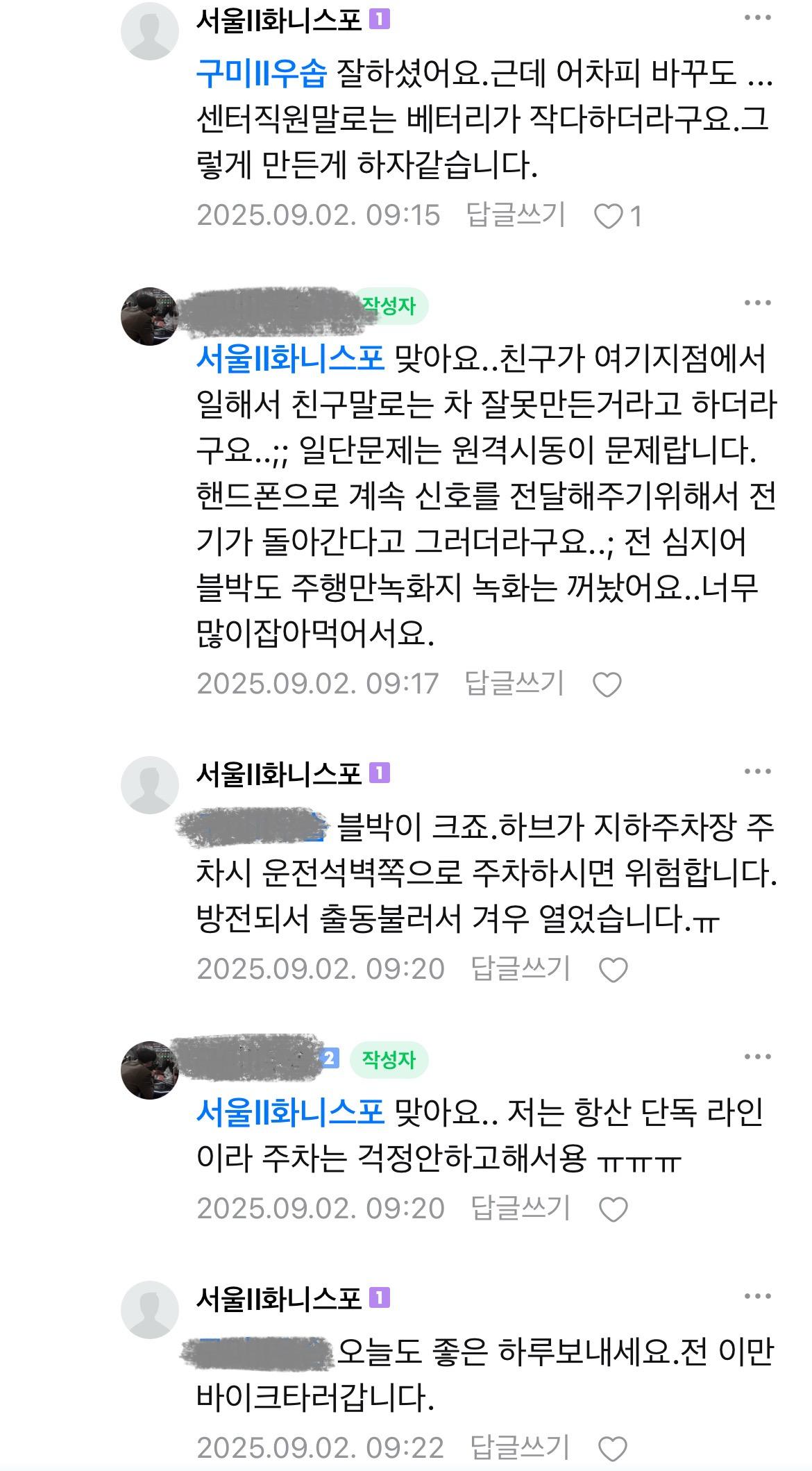Image resolution: width=812 pixels, height=1471 pixels.
Task: Open three-dot menu on 블박이 크죠 comment
Action: [x=757, y=771]
